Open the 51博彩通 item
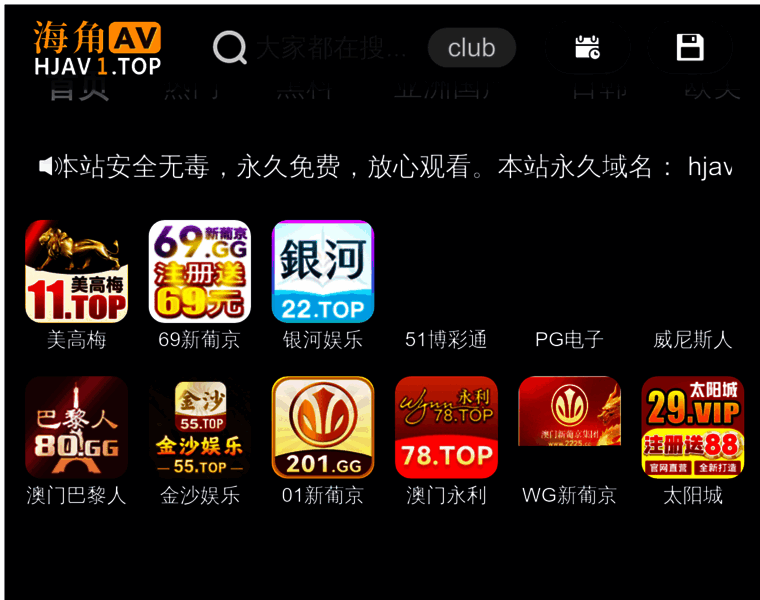 point(446,339)
